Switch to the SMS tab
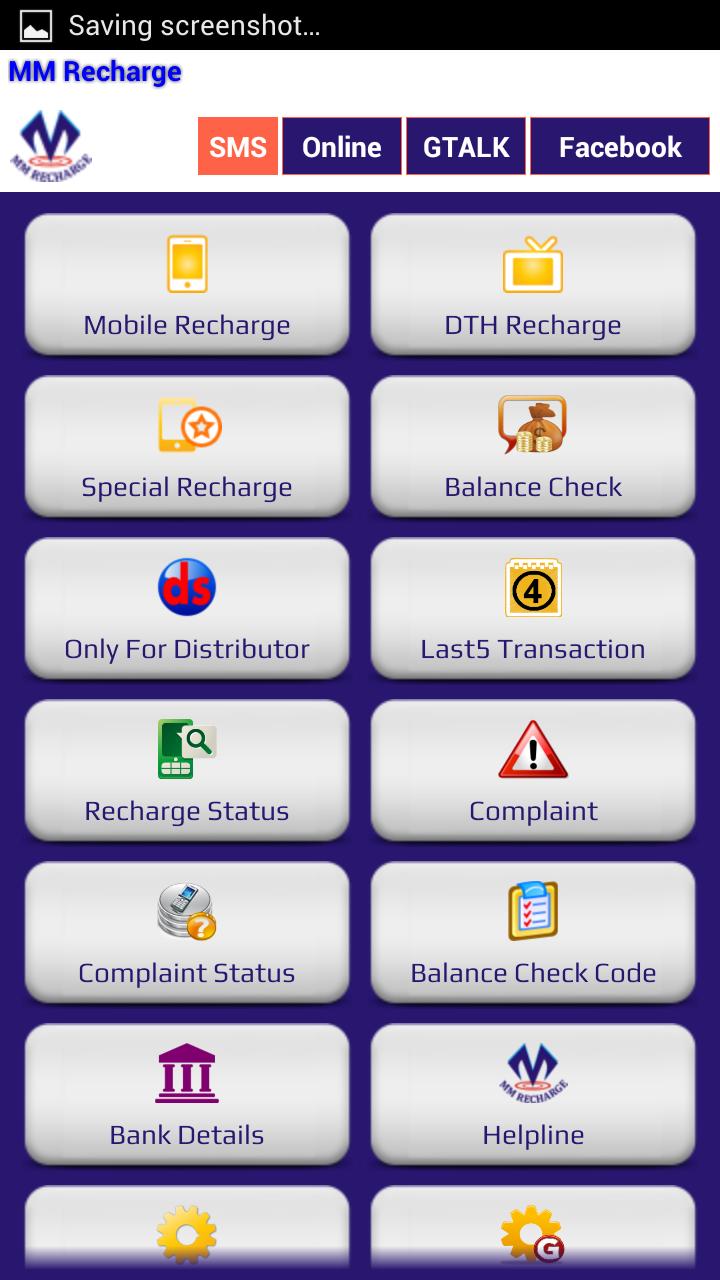The width and height of the screenshot is (720, 1280). pos(238,146)
